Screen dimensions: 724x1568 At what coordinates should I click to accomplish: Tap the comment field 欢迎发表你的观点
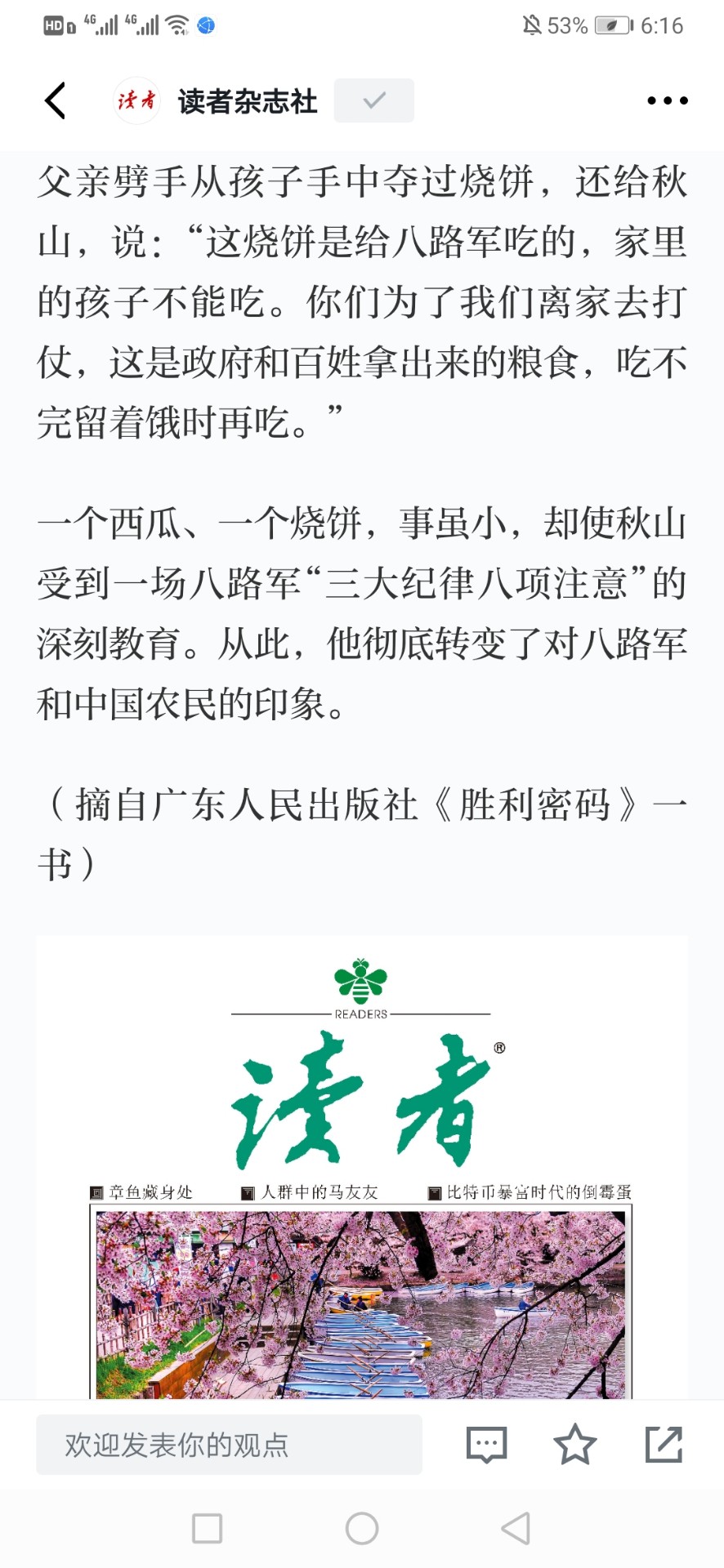pos(229,1445)
